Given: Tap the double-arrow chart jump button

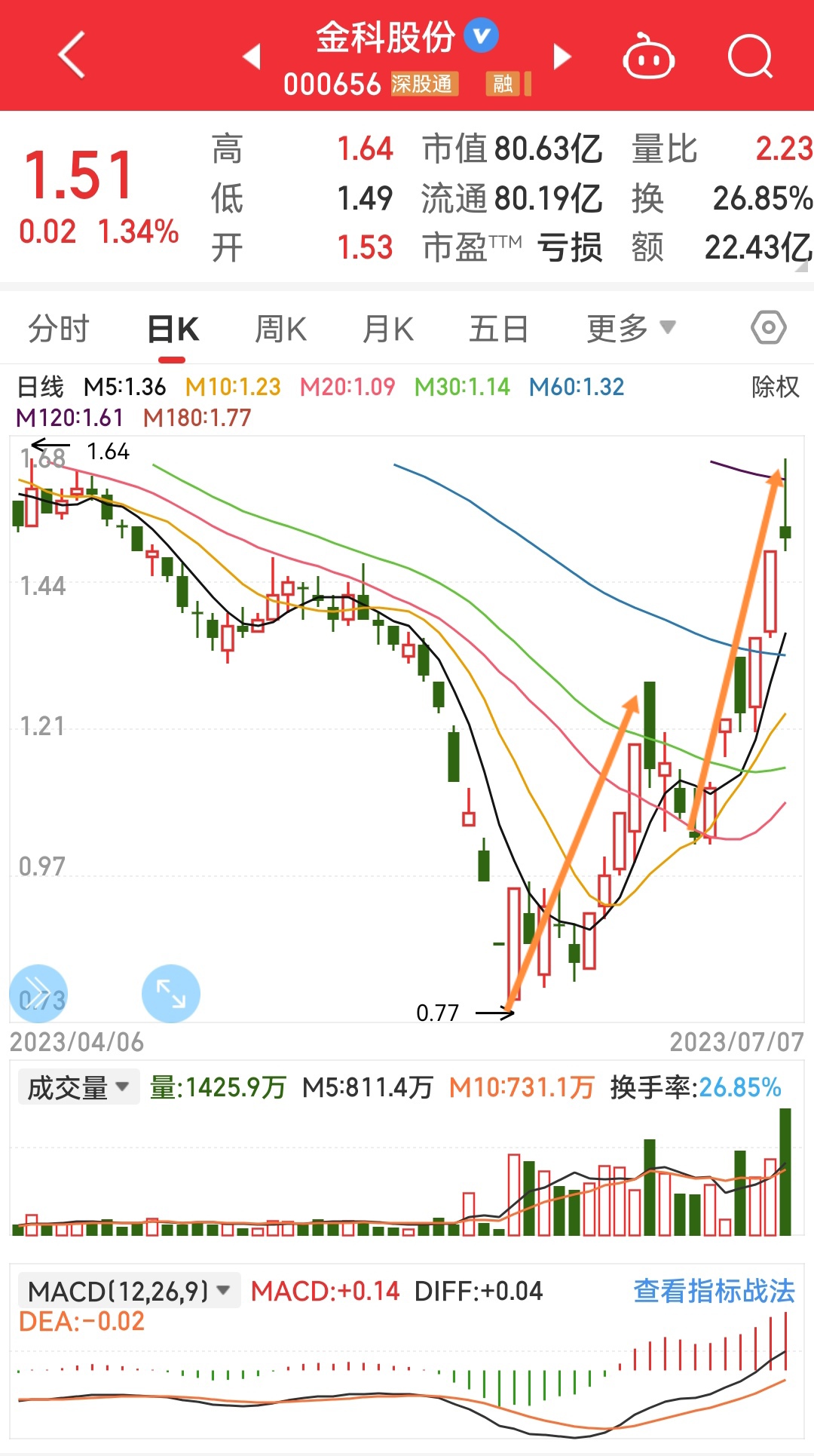Looking at the screenshot, I should [38, 994].
